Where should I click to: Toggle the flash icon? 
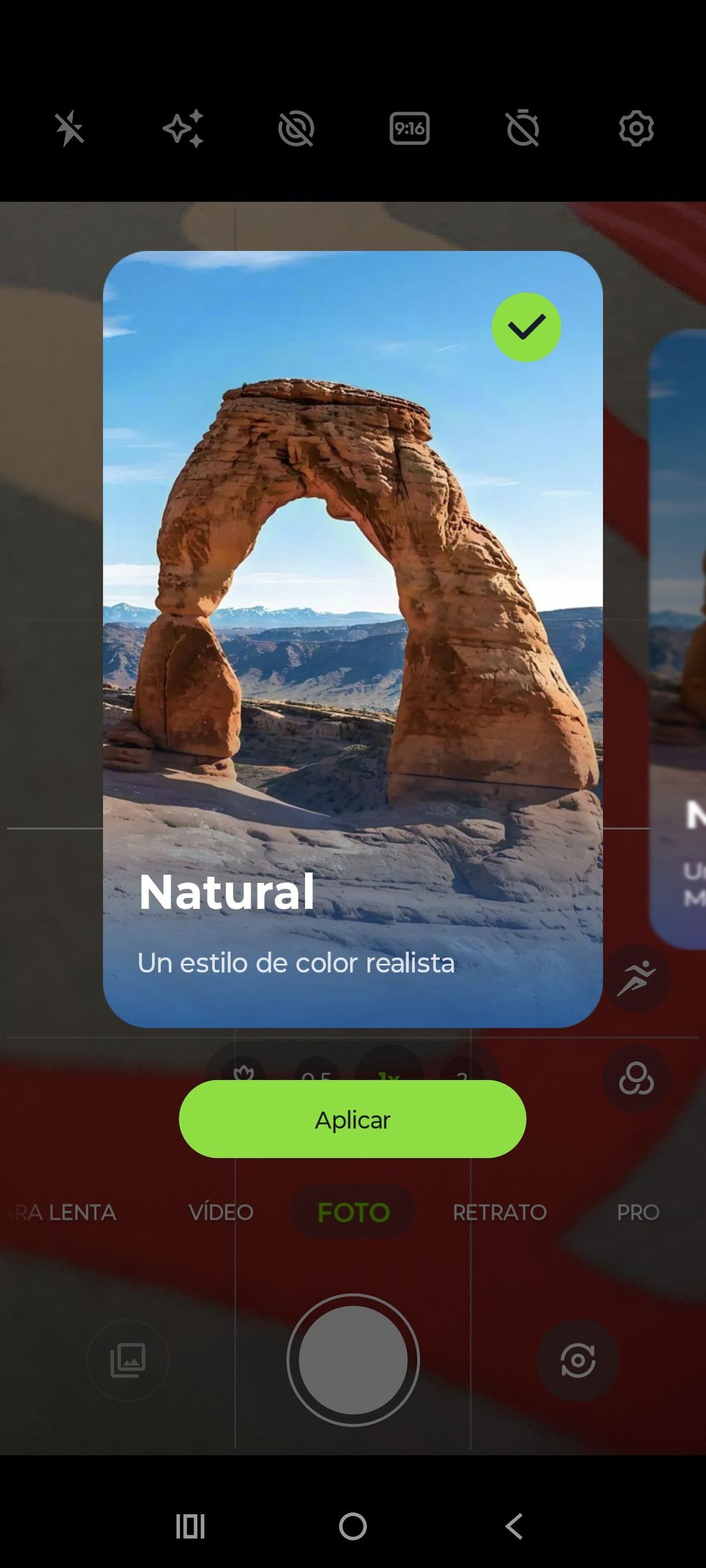(x=69, y=128)
